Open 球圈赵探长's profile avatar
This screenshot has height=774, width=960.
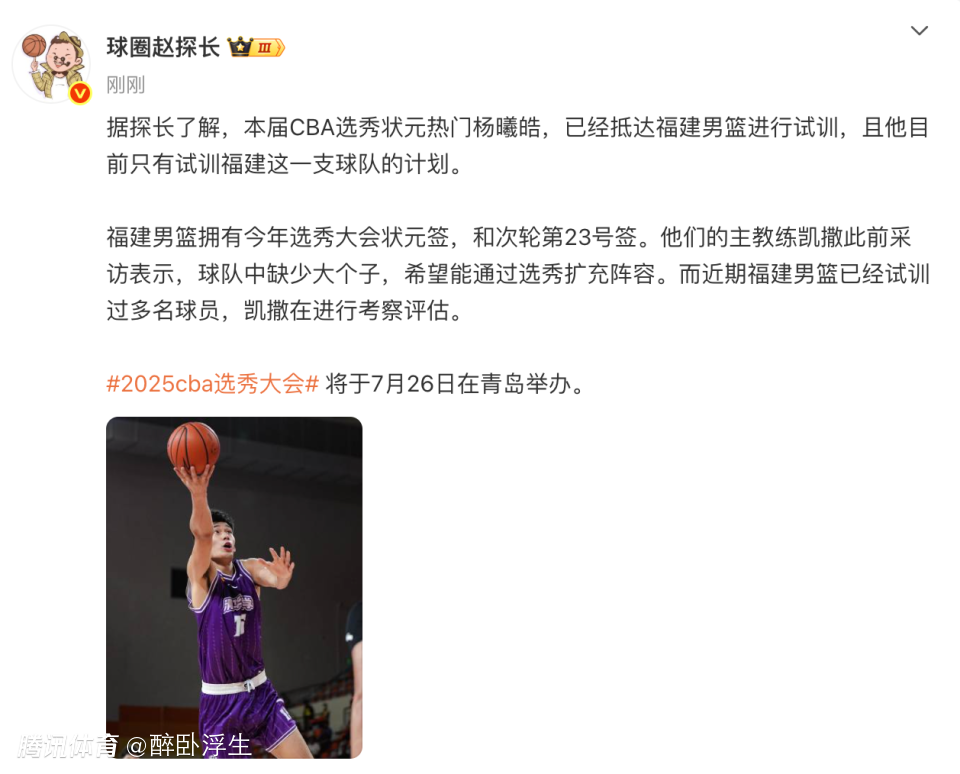[x=50, y=63]
